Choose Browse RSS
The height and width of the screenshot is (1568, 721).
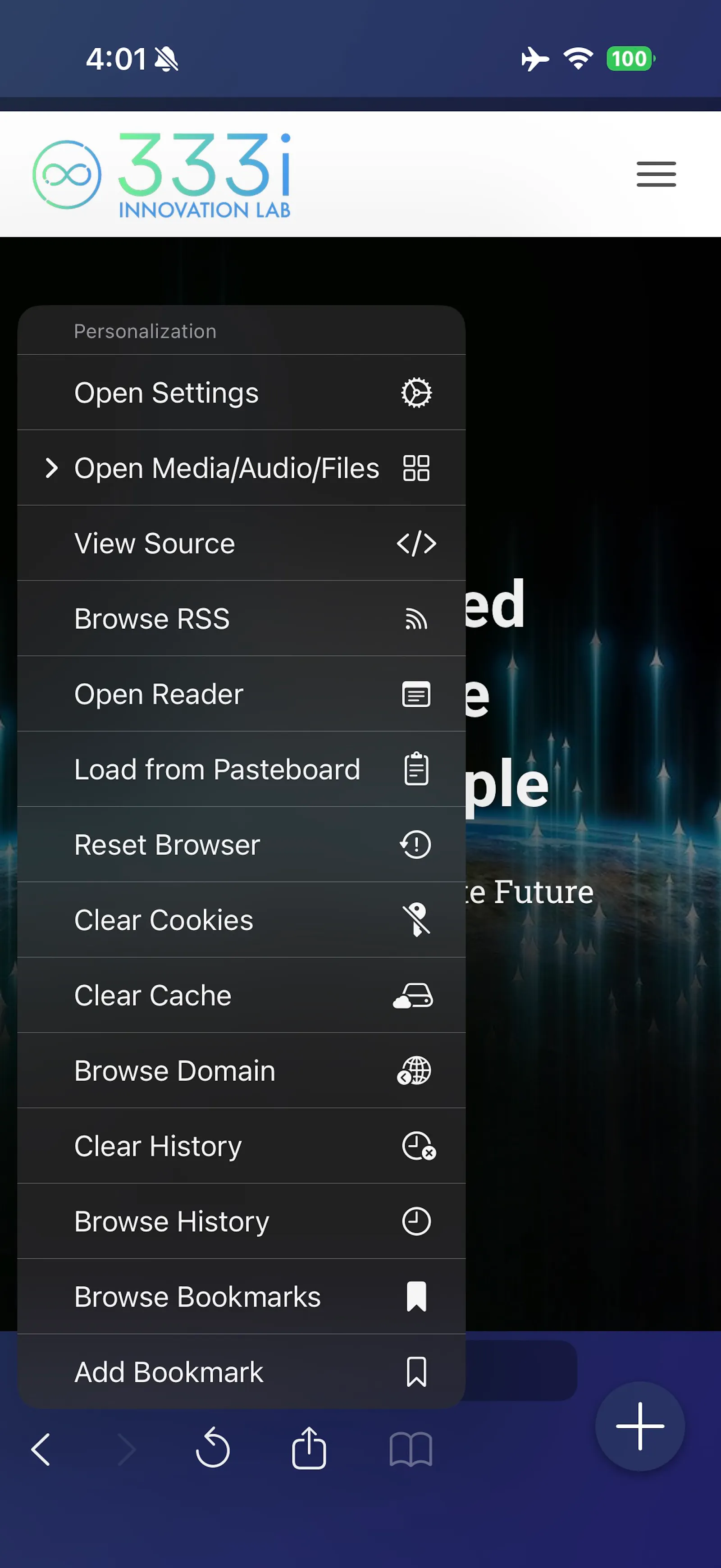point(242,618)
